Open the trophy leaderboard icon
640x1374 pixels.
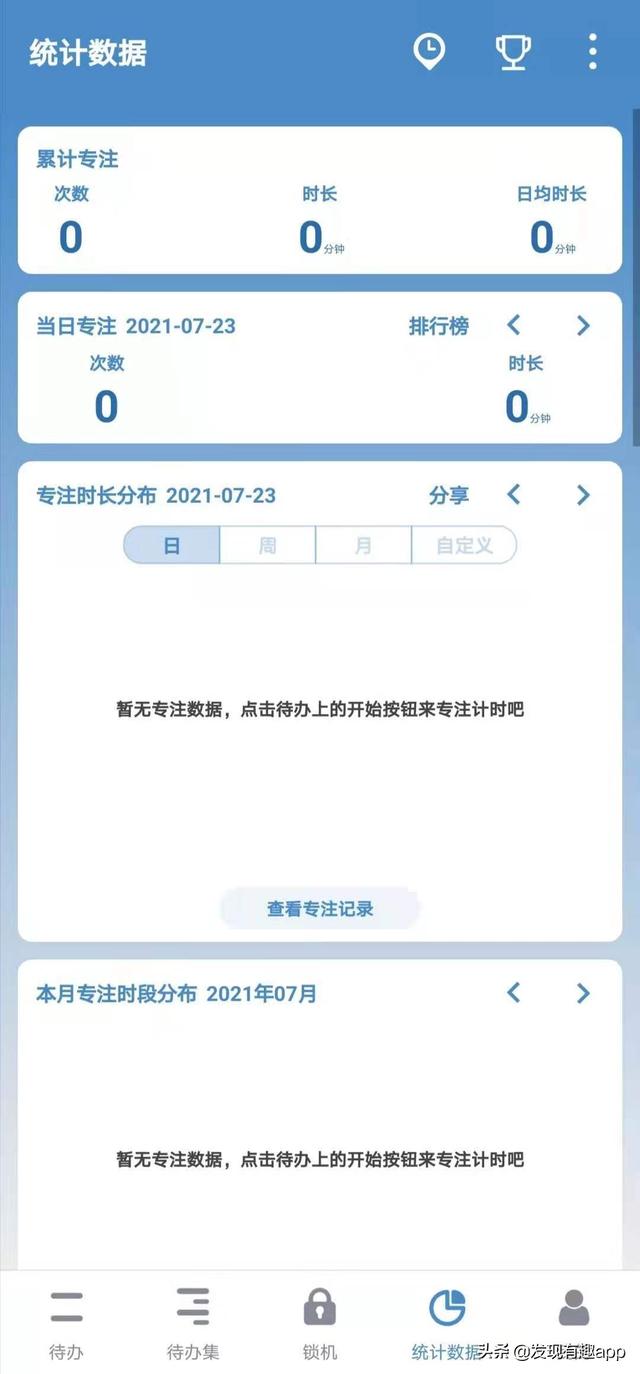pyautogui.click(x=513, y=51)
